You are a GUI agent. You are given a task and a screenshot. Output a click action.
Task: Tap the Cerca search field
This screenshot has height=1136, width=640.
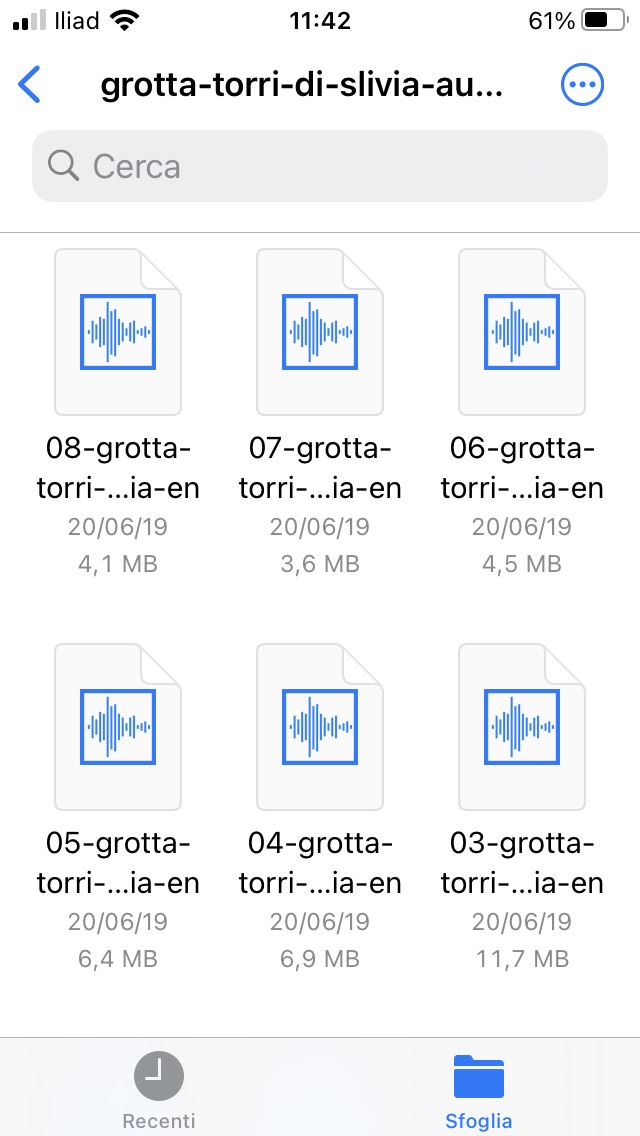320,166
